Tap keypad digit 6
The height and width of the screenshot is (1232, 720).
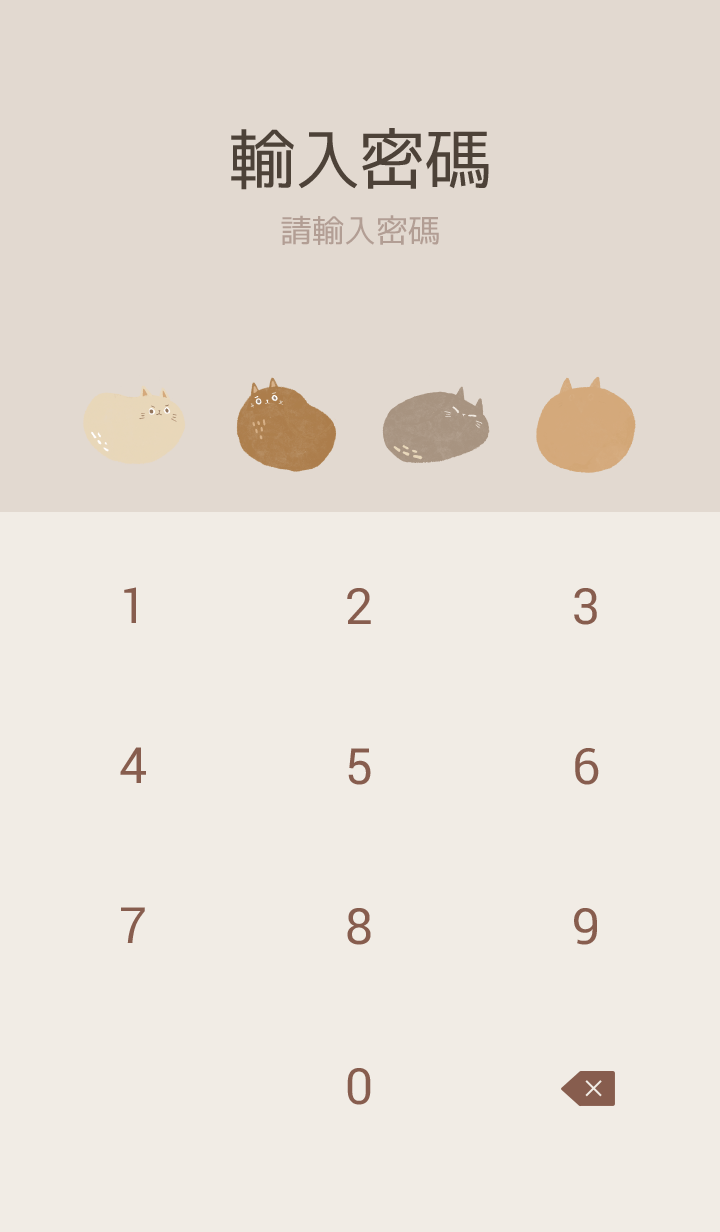pos(586,767)
